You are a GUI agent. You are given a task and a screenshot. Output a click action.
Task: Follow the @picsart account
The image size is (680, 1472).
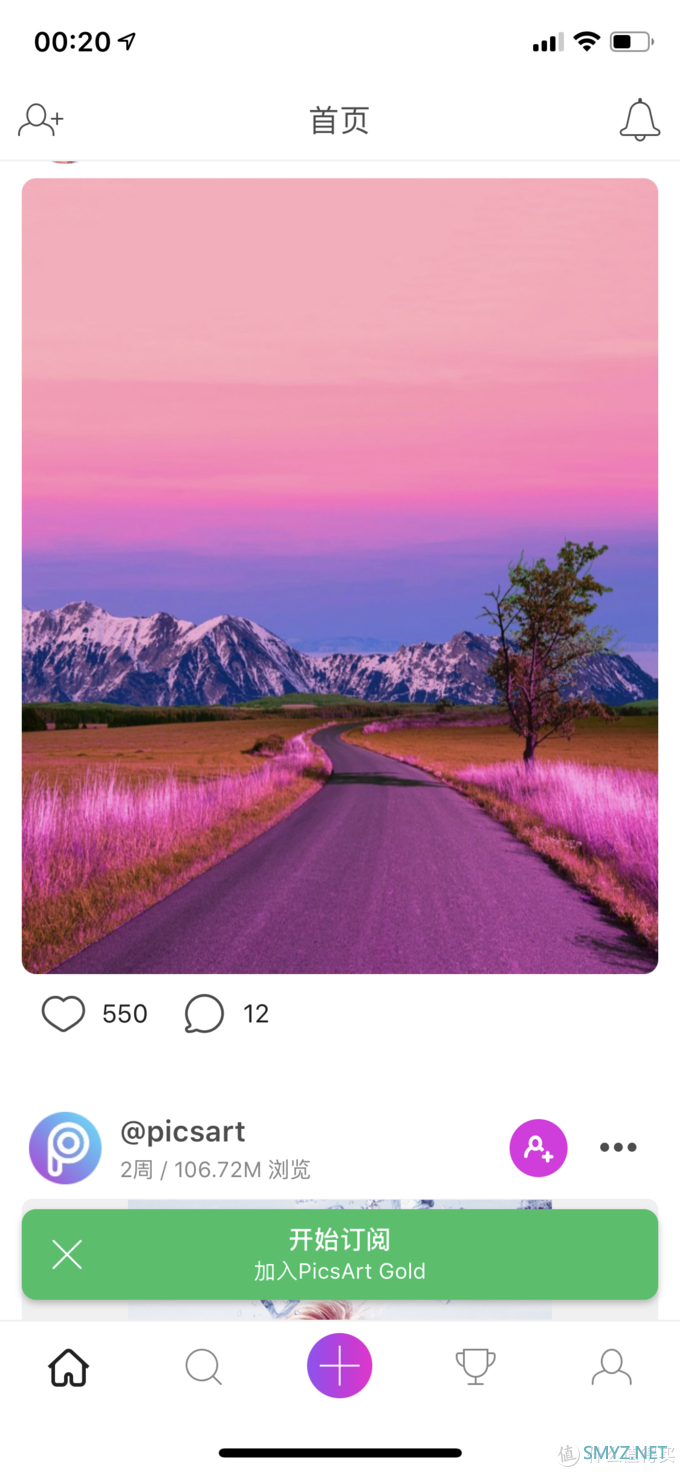pos(538,1147)
